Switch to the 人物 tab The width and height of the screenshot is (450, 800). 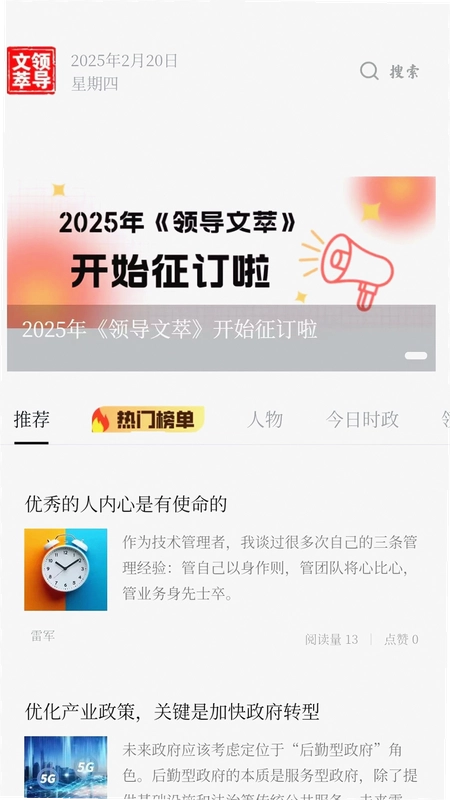pos(265,419)
